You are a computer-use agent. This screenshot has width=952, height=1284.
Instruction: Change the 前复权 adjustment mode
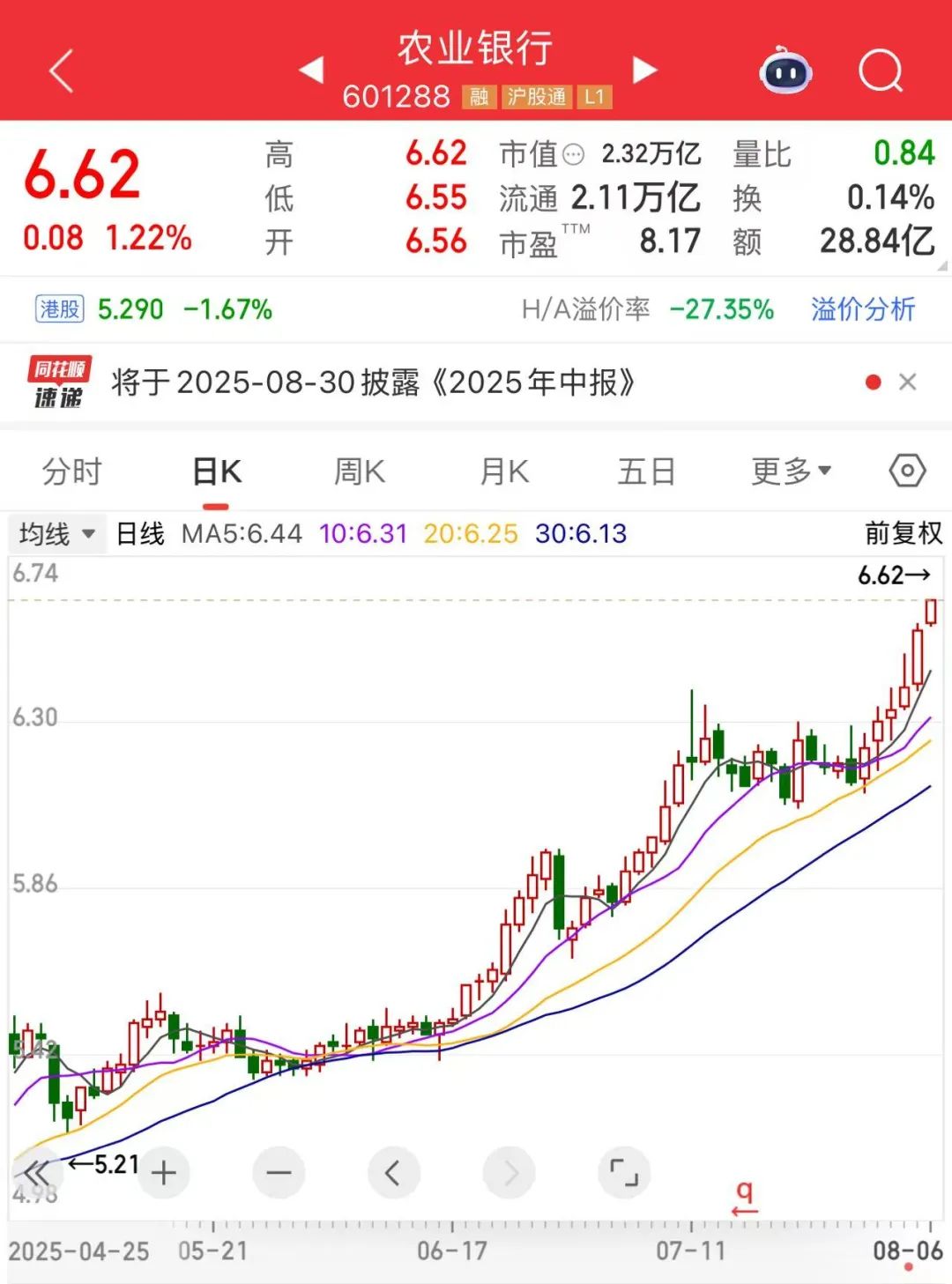click(903, 533)
